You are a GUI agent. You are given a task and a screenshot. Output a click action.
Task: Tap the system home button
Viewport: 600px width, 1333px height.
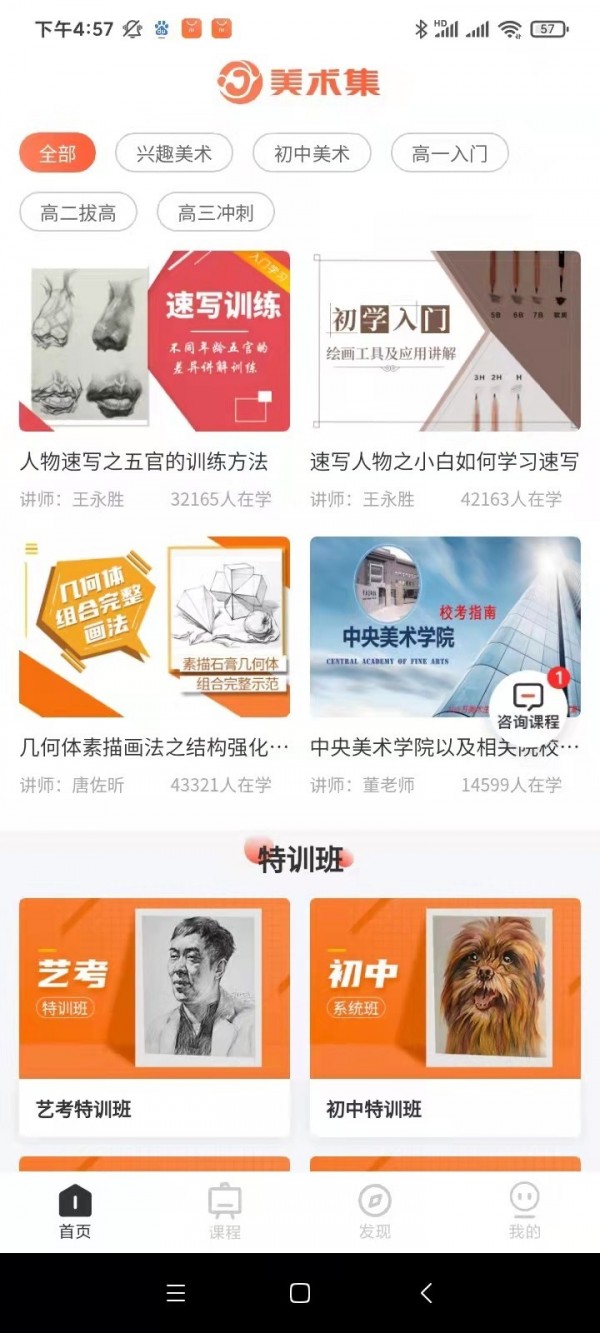tap(299, 1293)
